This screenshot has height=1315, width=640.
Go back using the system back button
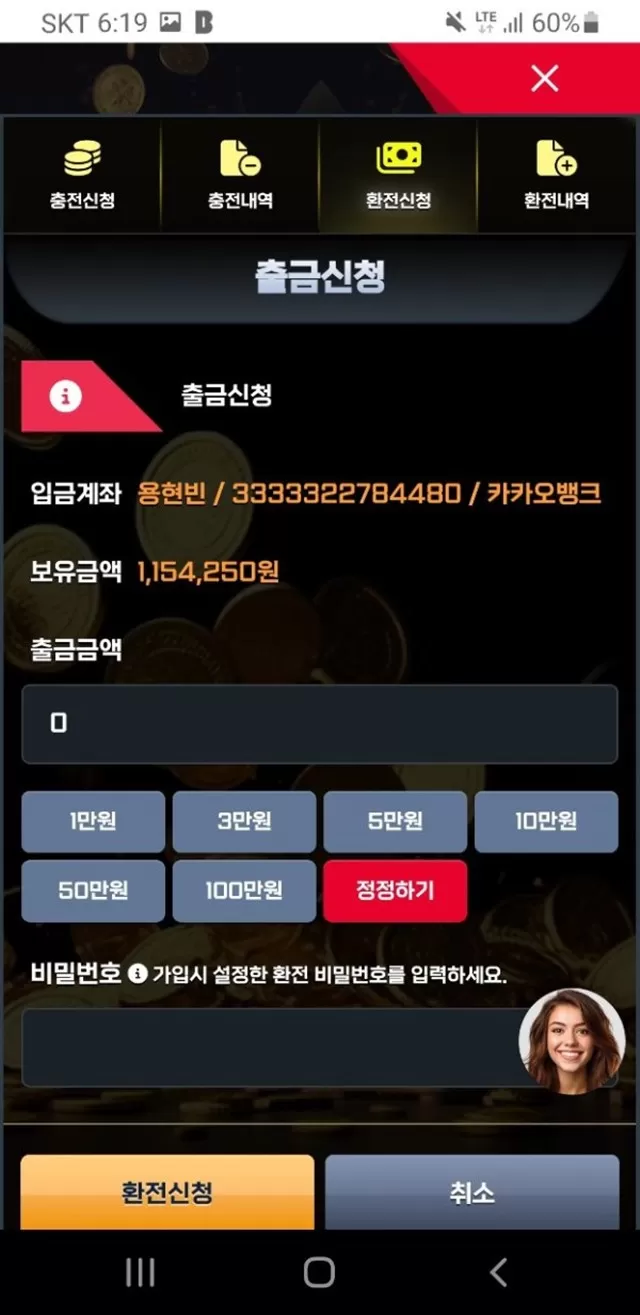(498, 1272)
